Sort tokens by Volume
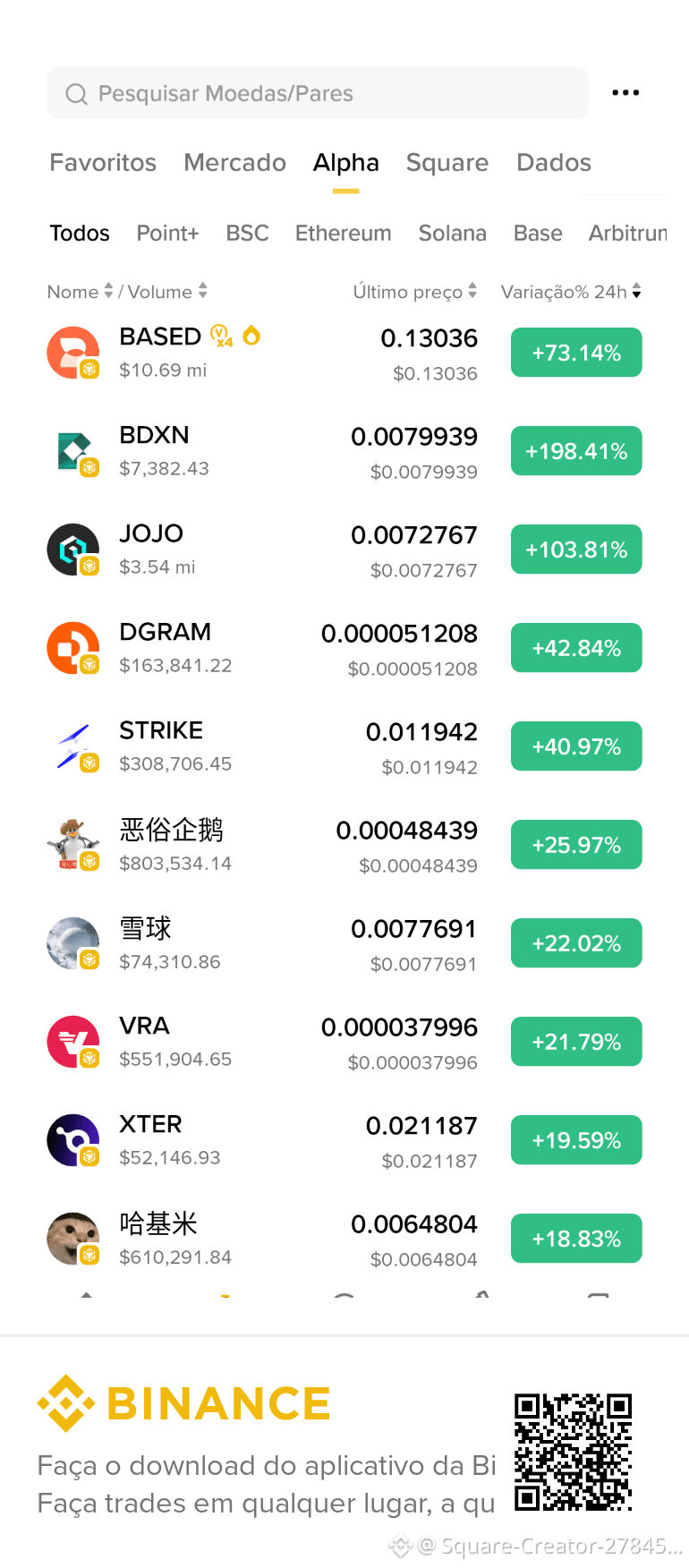 [167, 292]
